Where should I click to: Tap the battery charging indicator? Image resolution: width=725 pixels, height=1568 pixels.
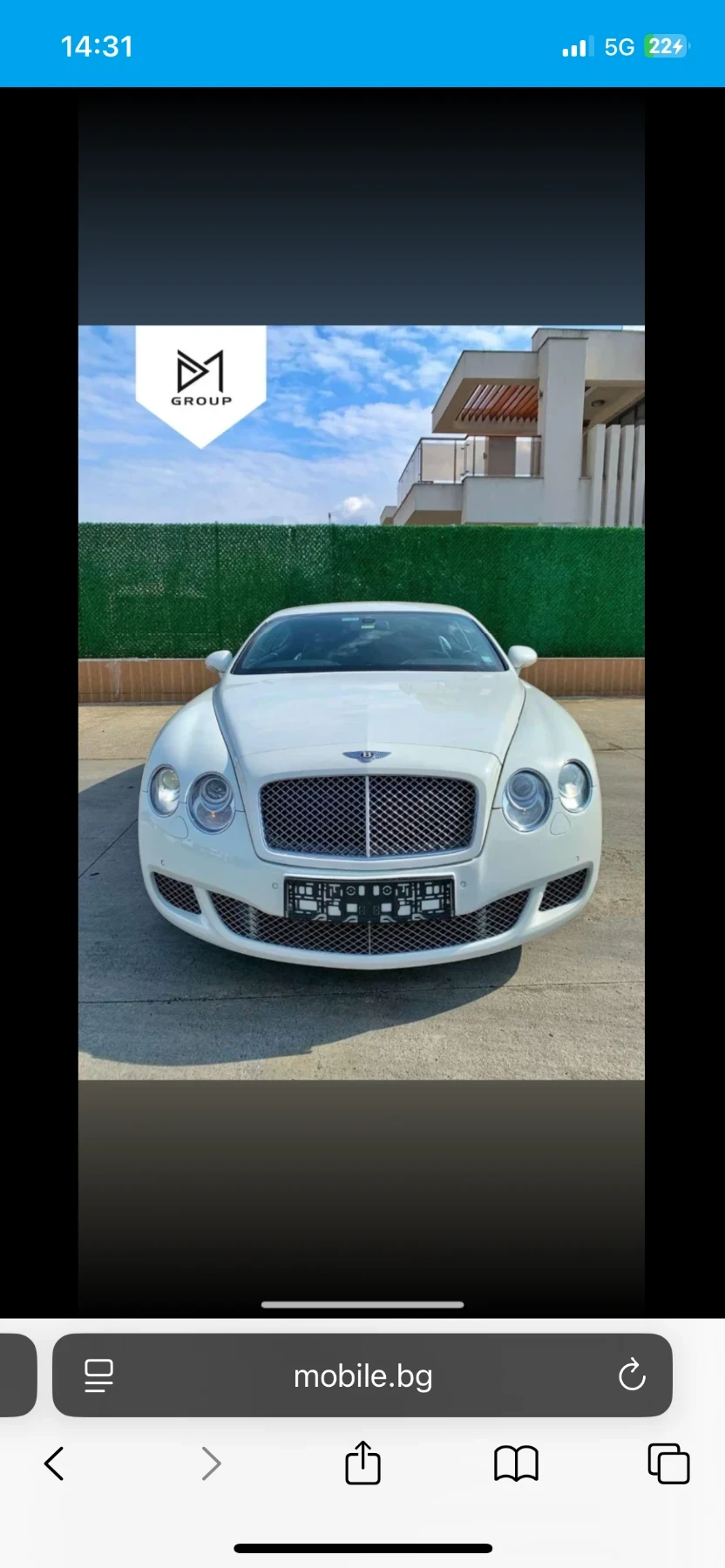(x=665, y=45)
